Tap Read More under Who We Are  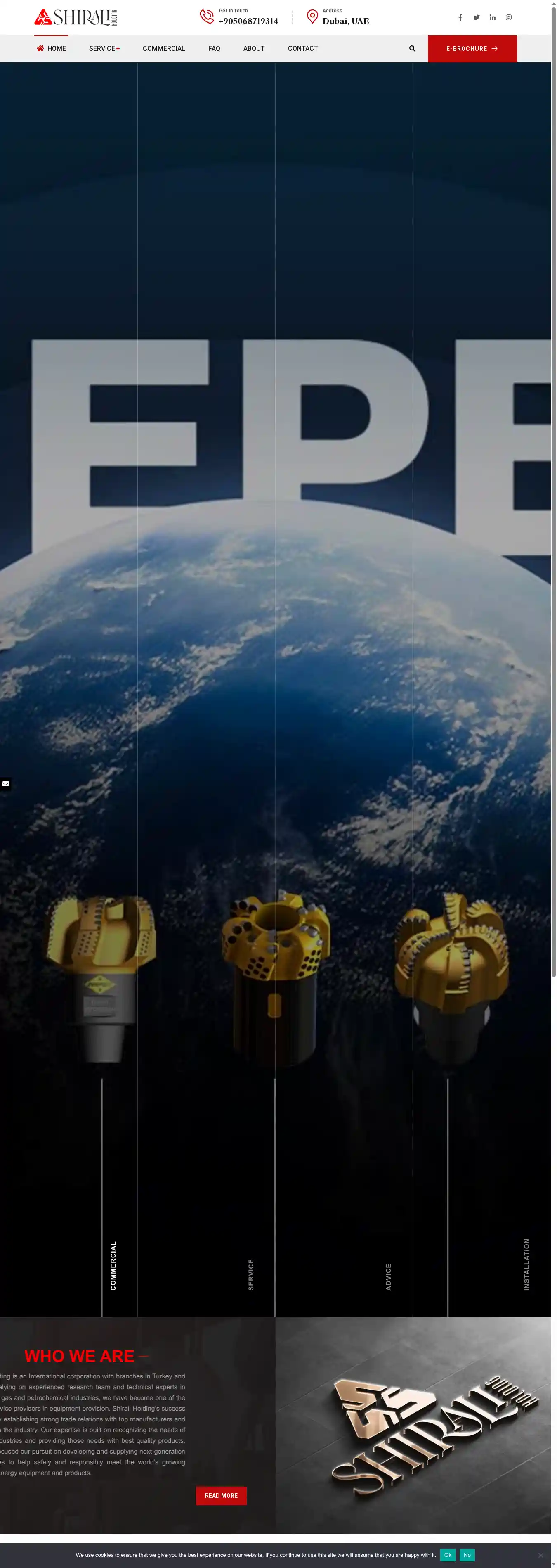coord(221,1495)
